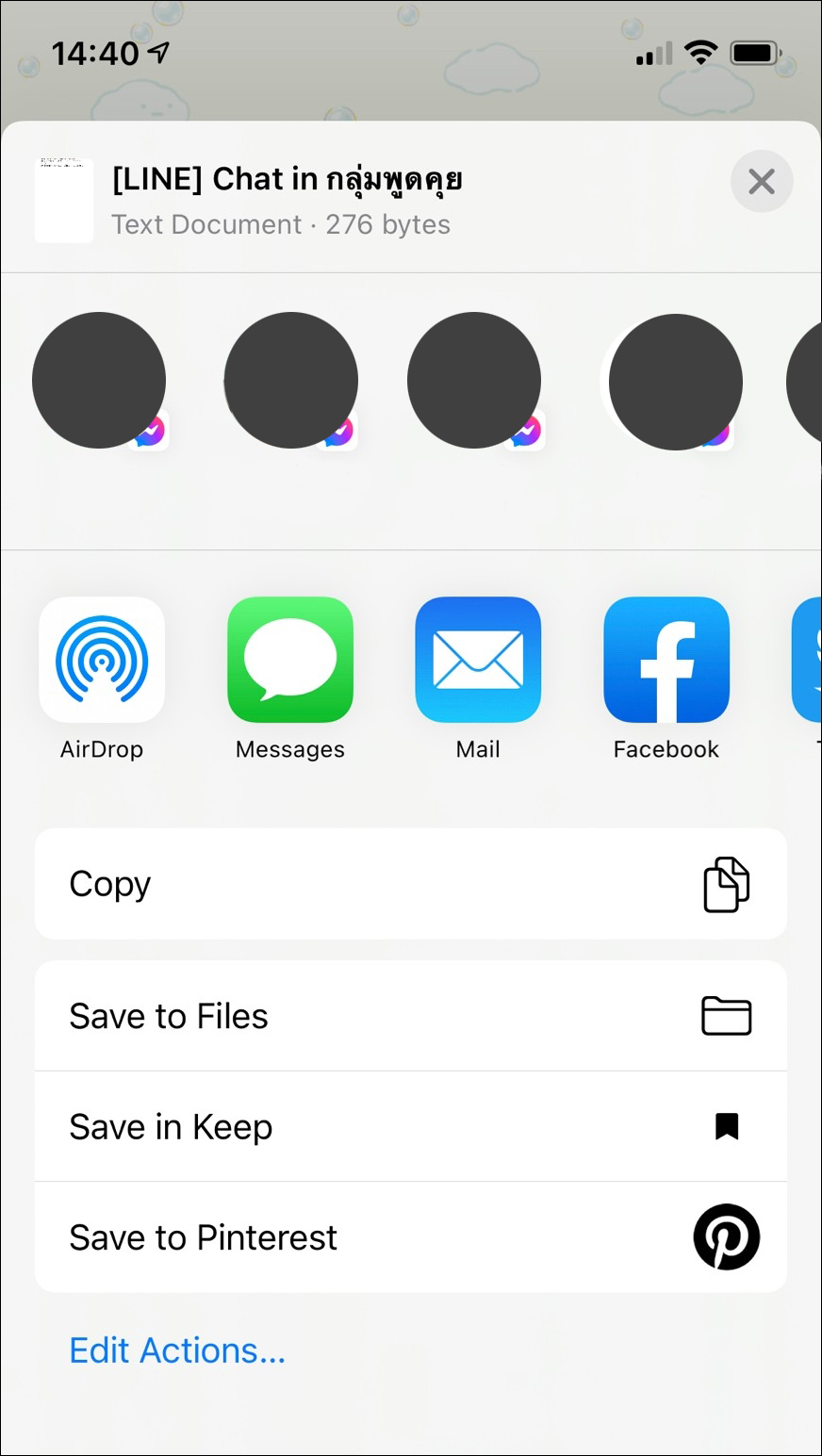
Task: Share via AirDrop
Action: pyautogui.click(x=102, y=660)
